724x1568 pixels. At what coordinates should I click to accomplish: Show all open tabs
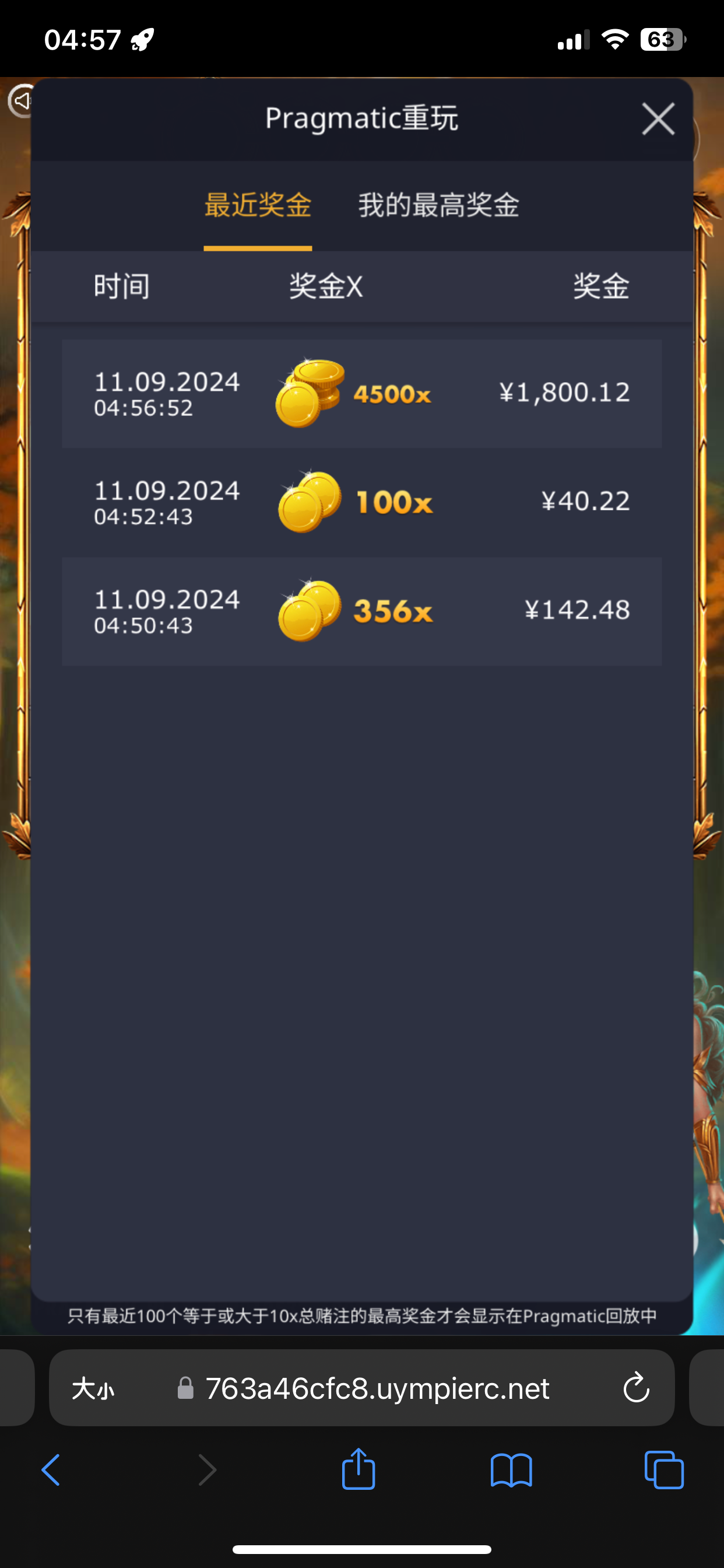click(x=664, y=1470)
